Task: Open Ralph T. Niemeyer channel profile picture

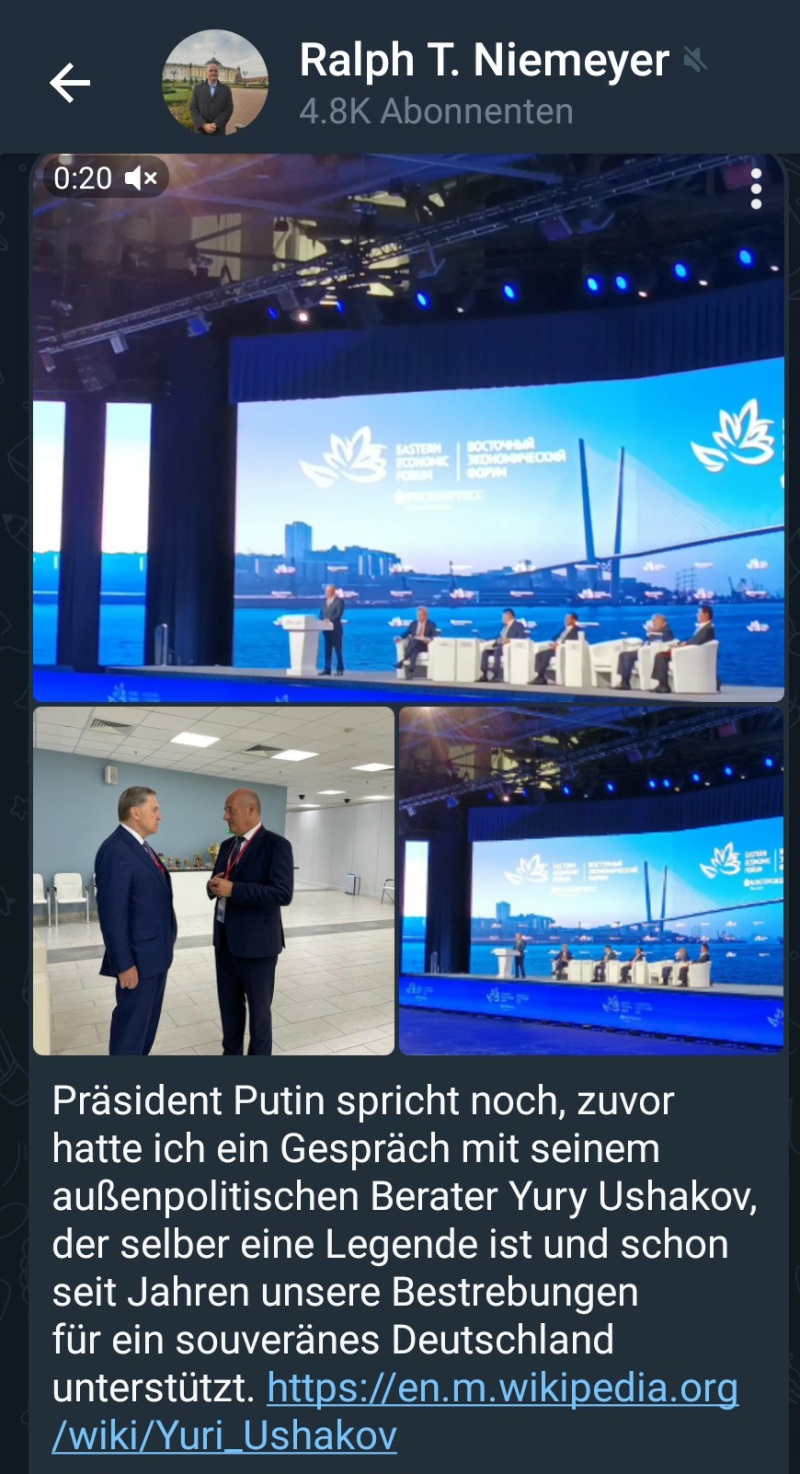Action: [x=215, y=82]
